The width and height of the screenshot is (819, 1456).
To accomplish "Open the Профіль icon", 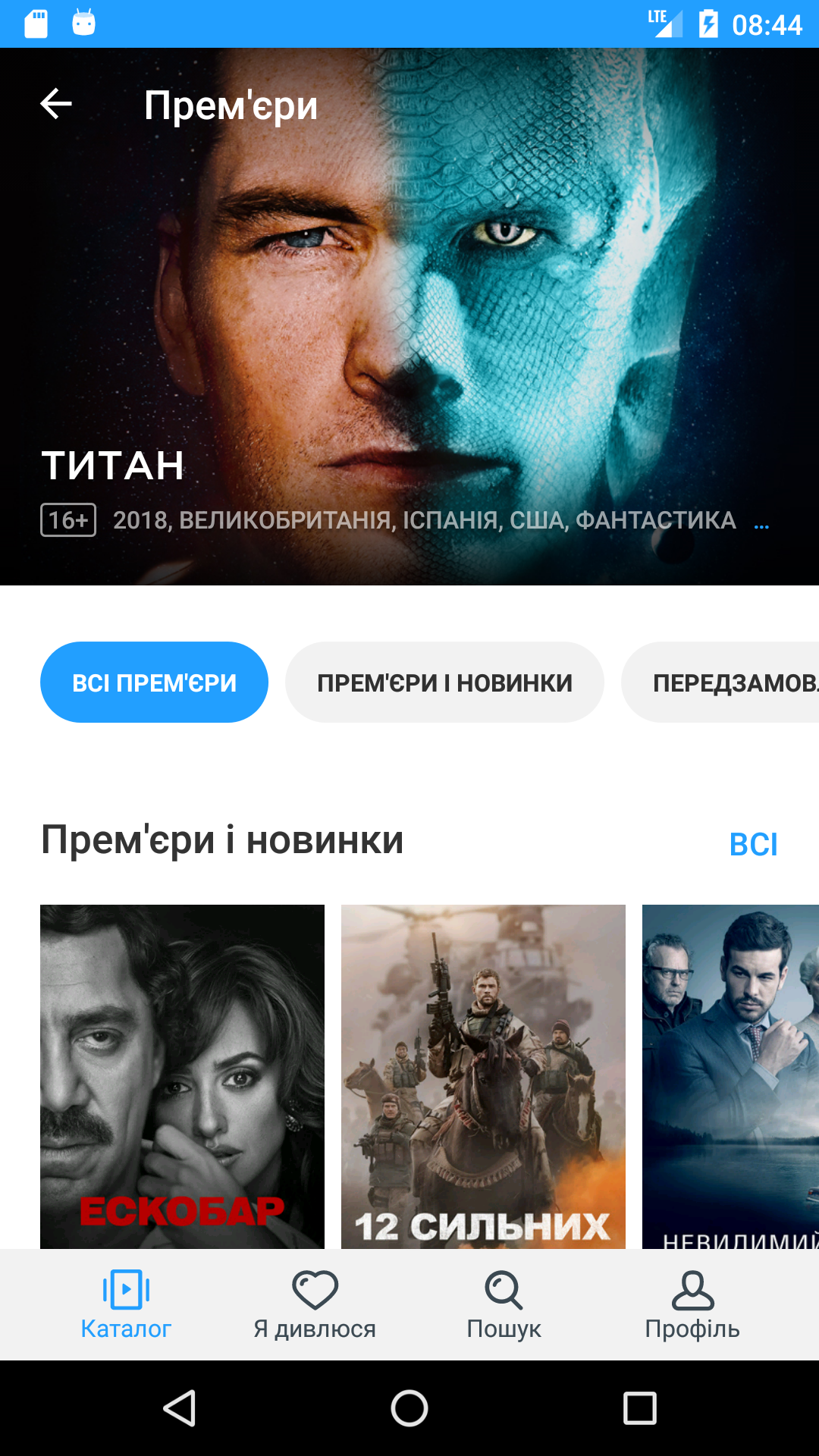I will [x=692, y=1289].
